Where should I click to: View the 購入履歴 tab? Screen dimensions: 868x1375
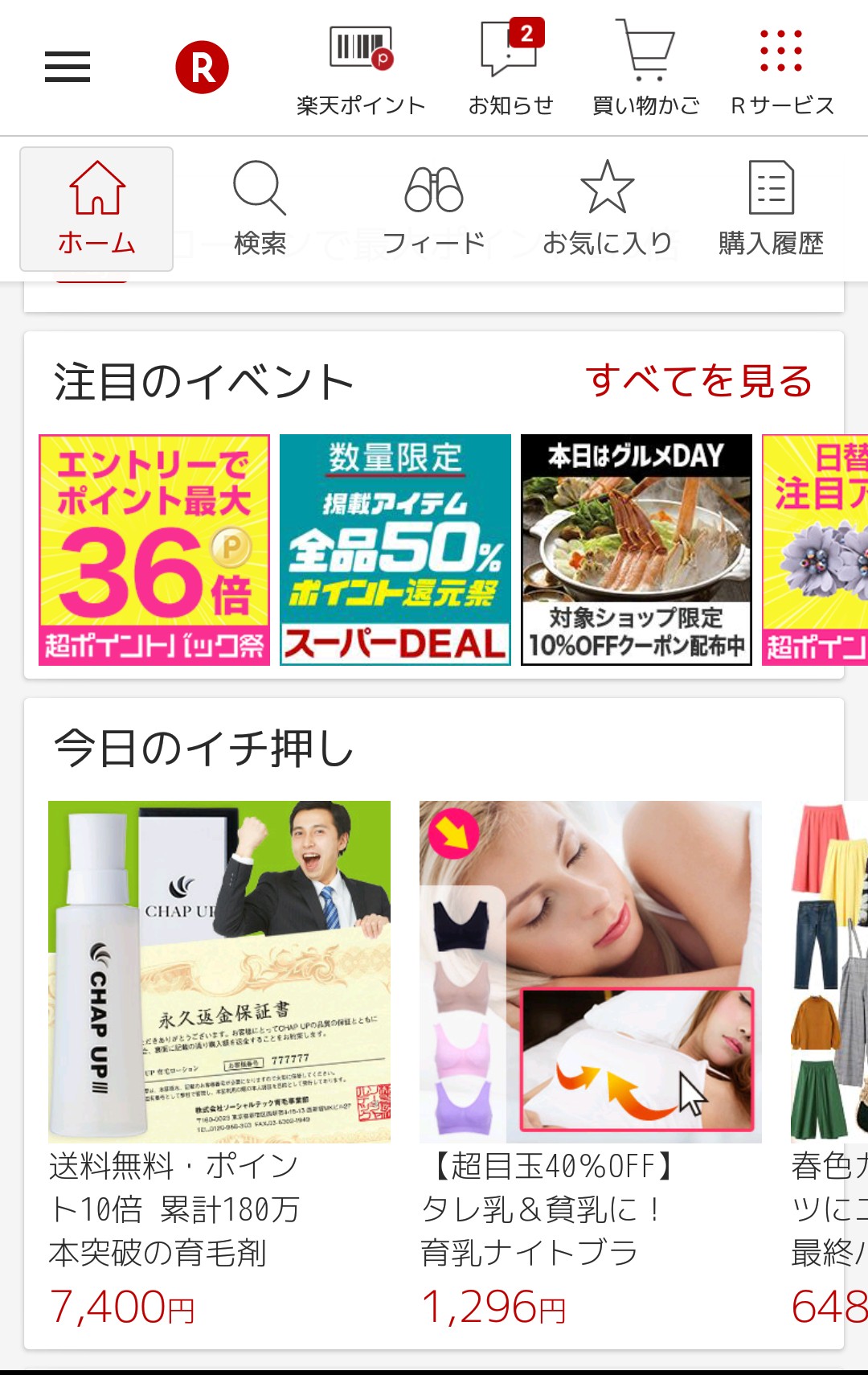click(x=771, y=209)
